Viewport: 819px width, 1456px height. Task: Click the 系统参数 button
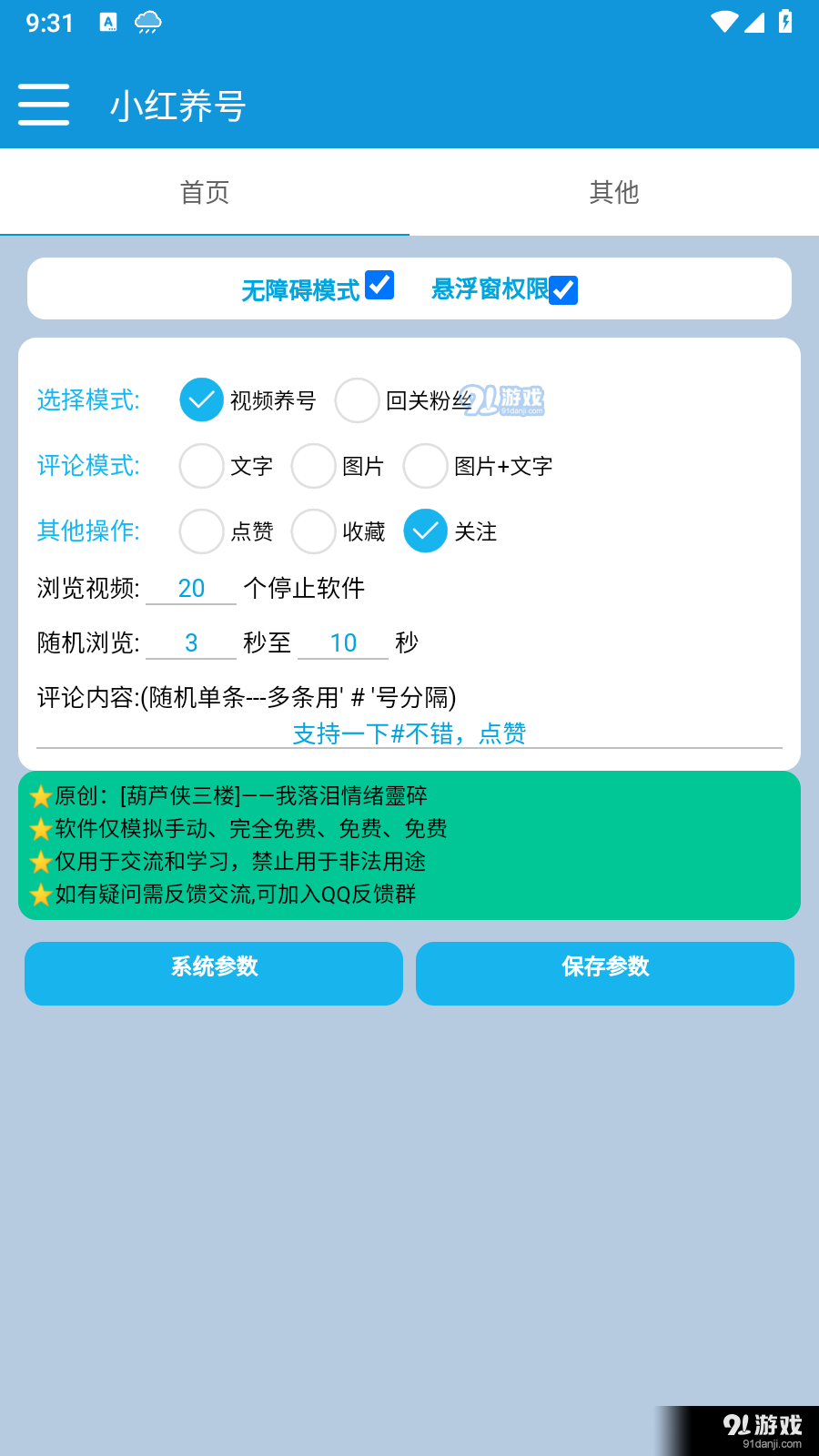[x=214, y=973]
